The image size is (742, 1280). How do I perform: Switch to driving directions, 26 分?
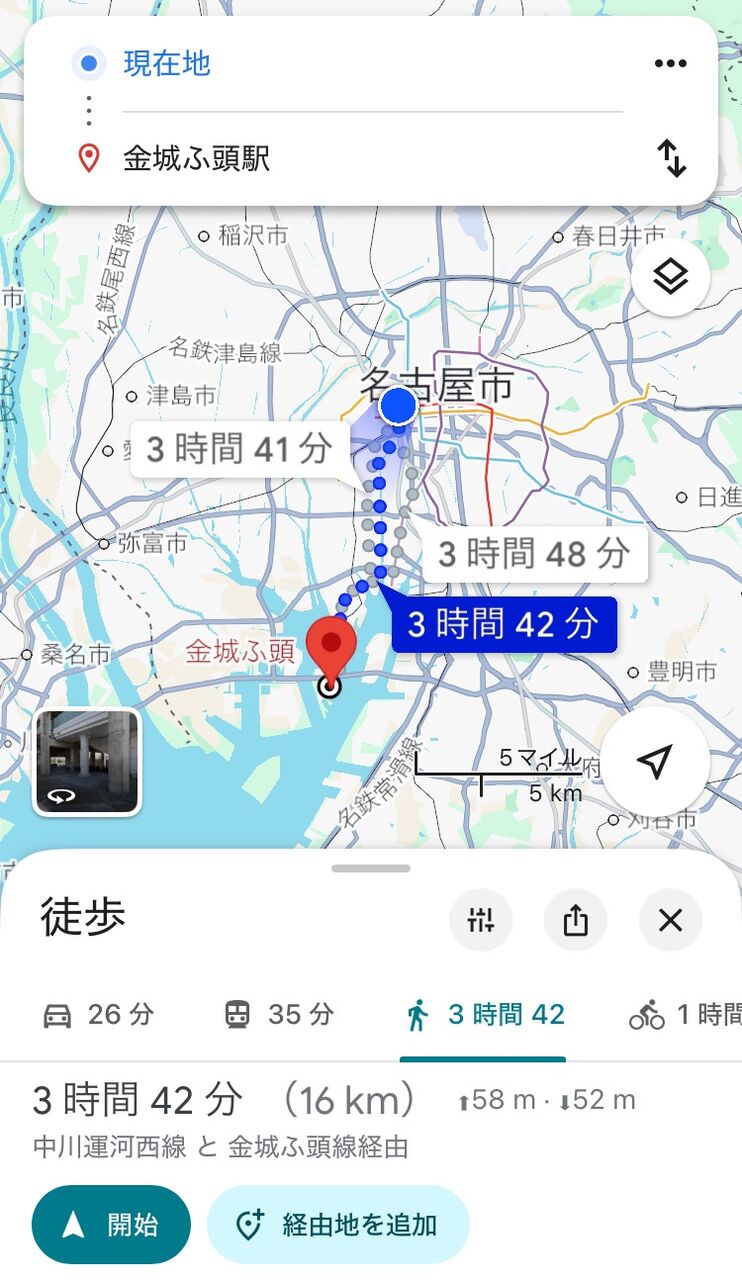click(x=98, y=1015)
